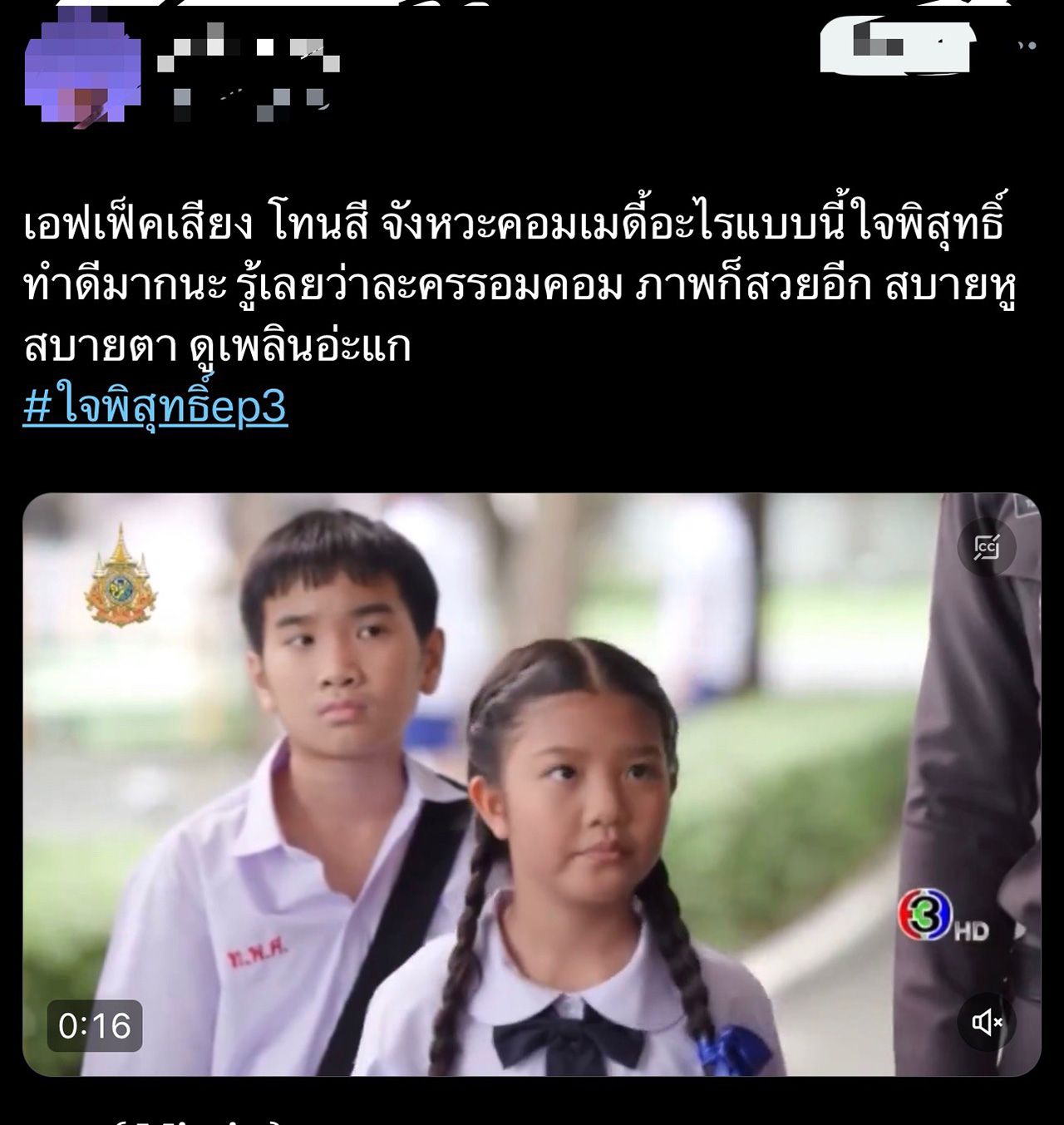Toggle closed captions on the video
Image resolution: width=1064 pixels, height=1125 pixels.
coord(987,547)
